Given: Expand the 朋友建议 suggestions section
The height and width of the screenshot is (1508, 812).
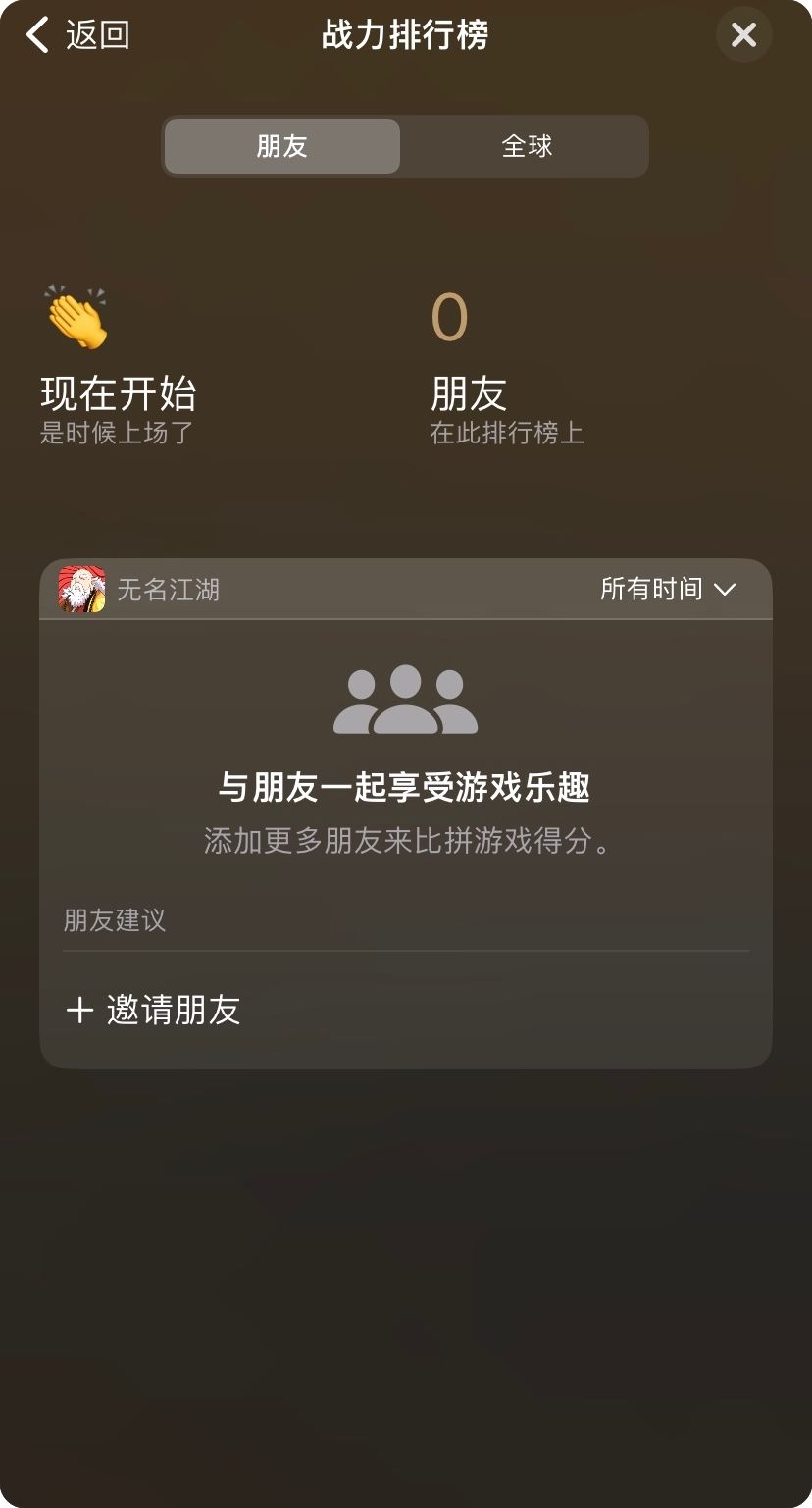Looking at the screenshot, I should click(x=115, y=920).
